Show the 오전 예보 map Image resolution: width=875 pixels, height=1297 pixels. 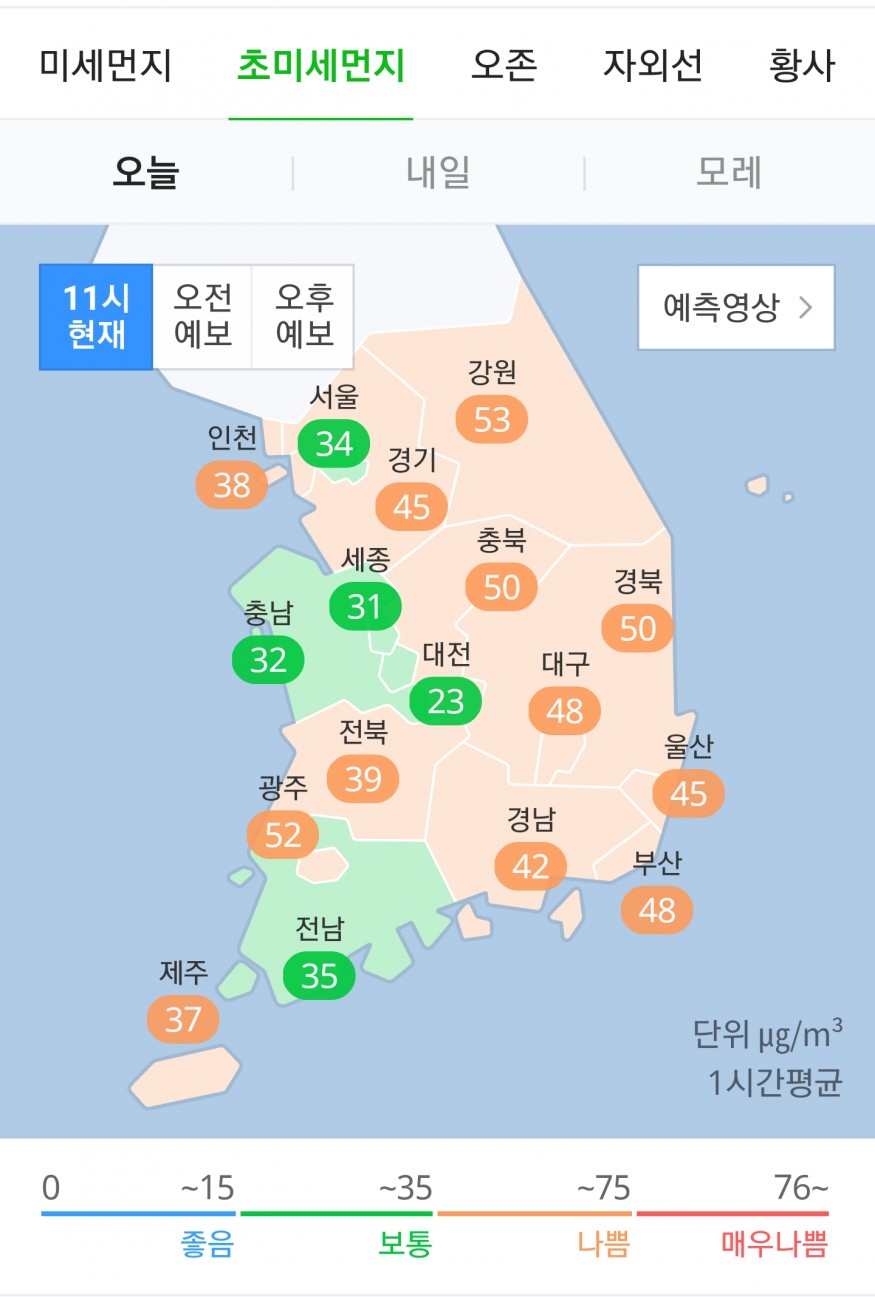pos(203,316)
